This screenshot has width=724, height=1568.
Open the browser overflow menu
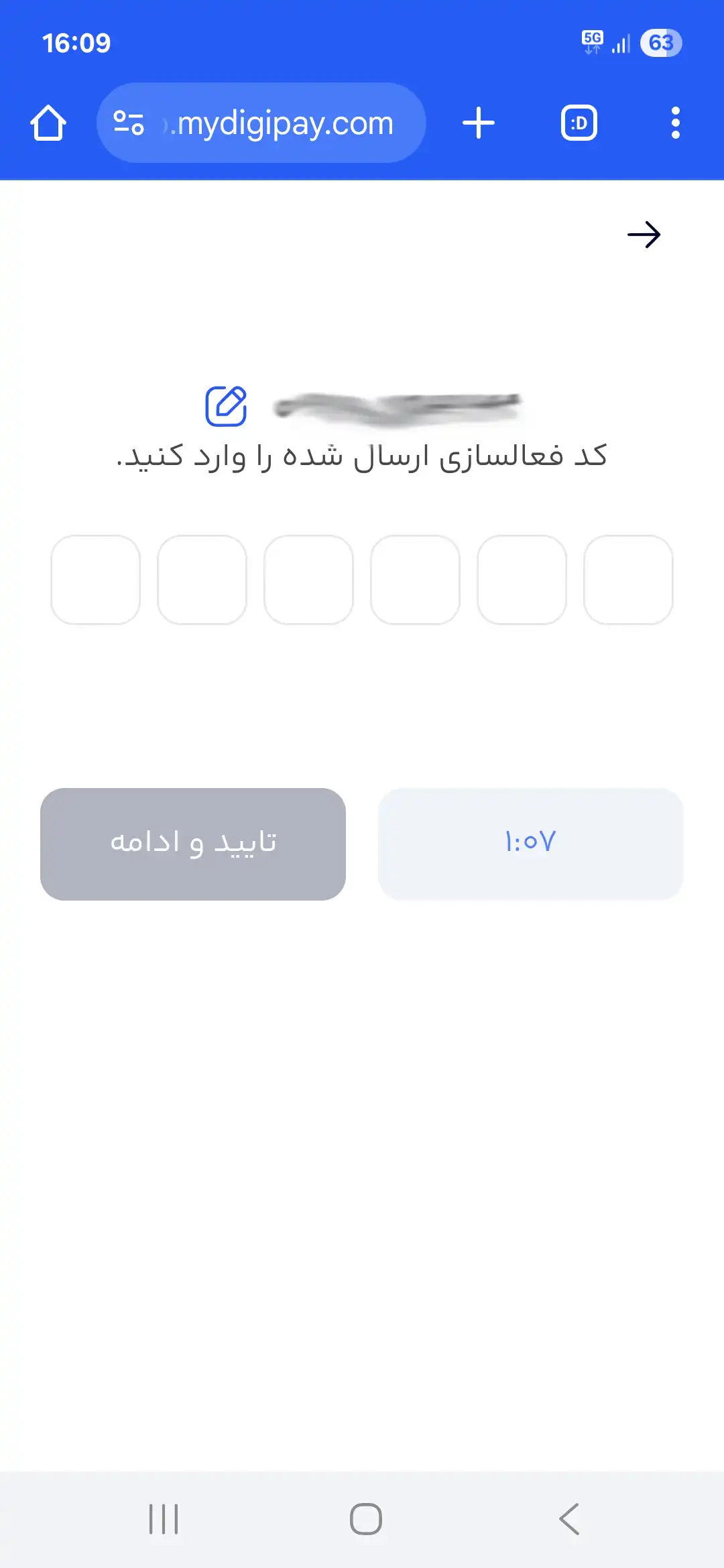(x=675, y=123)
